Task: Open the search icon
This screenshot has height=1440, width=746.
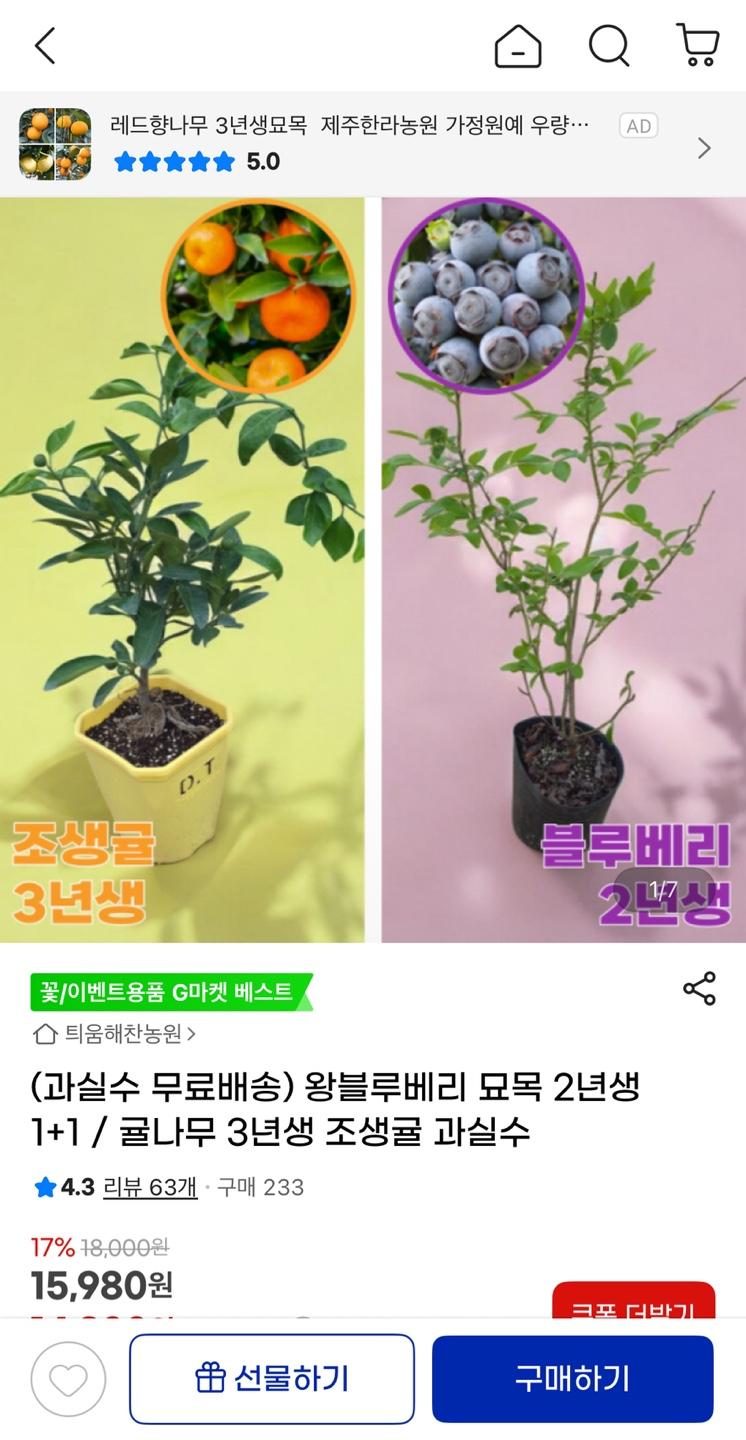Action: coord(608,46)
